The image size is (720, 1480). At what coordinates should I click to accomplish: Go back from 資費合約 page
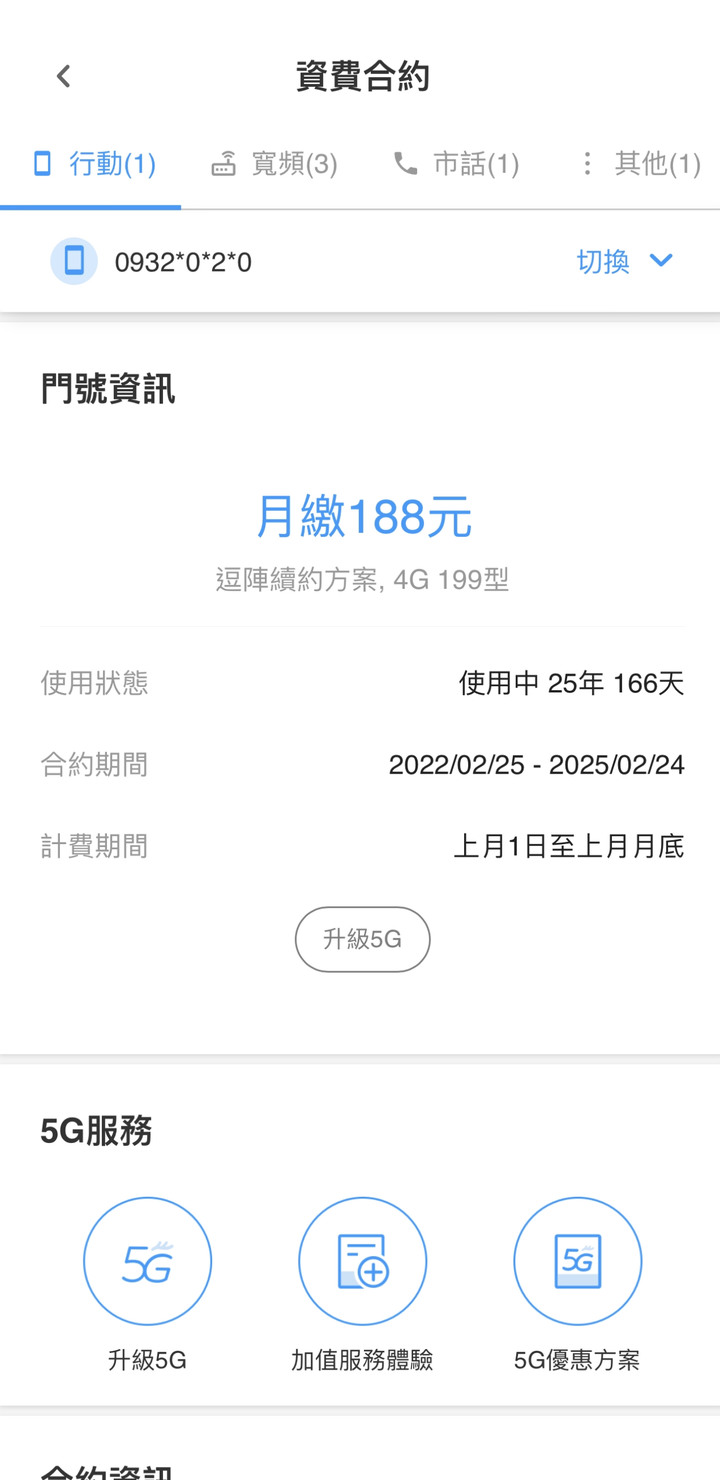pyautogui.click(x=64, y=76)
